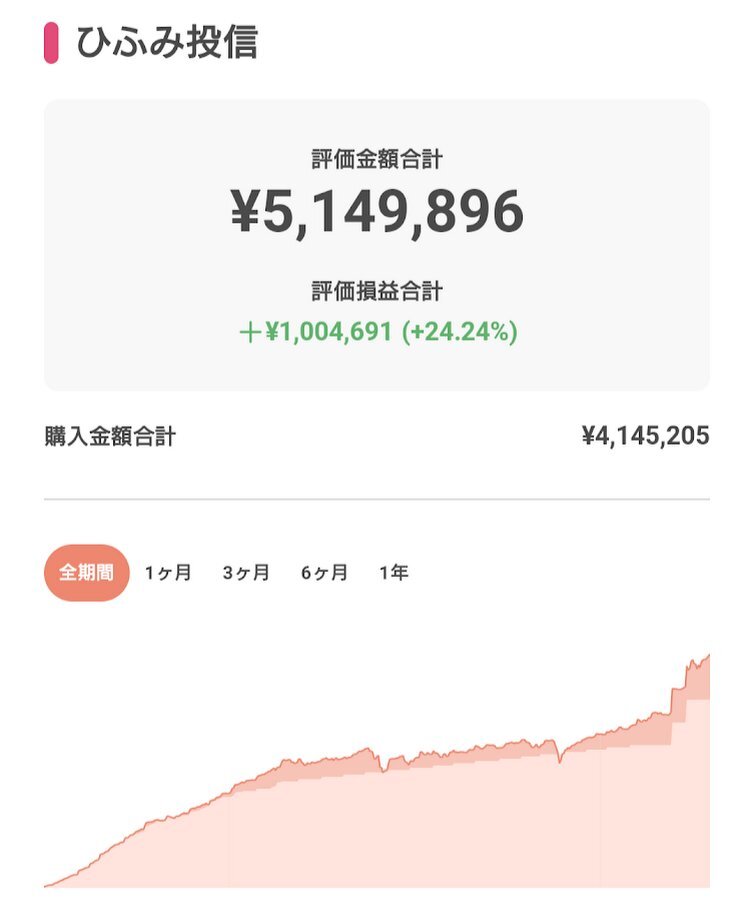
Task: View the 1年 chart period
Action: coord(394,573)
